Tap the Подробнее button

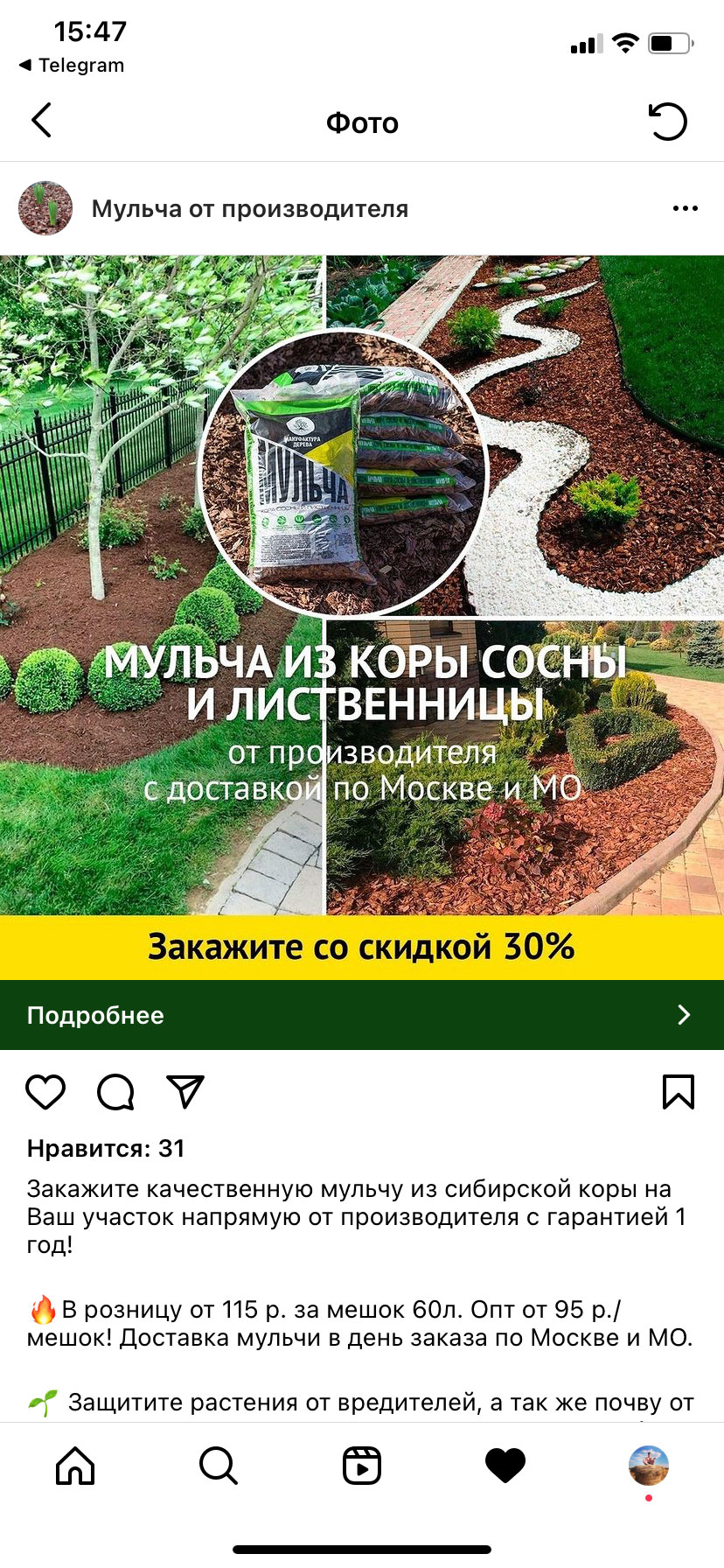click(362, 1015)
